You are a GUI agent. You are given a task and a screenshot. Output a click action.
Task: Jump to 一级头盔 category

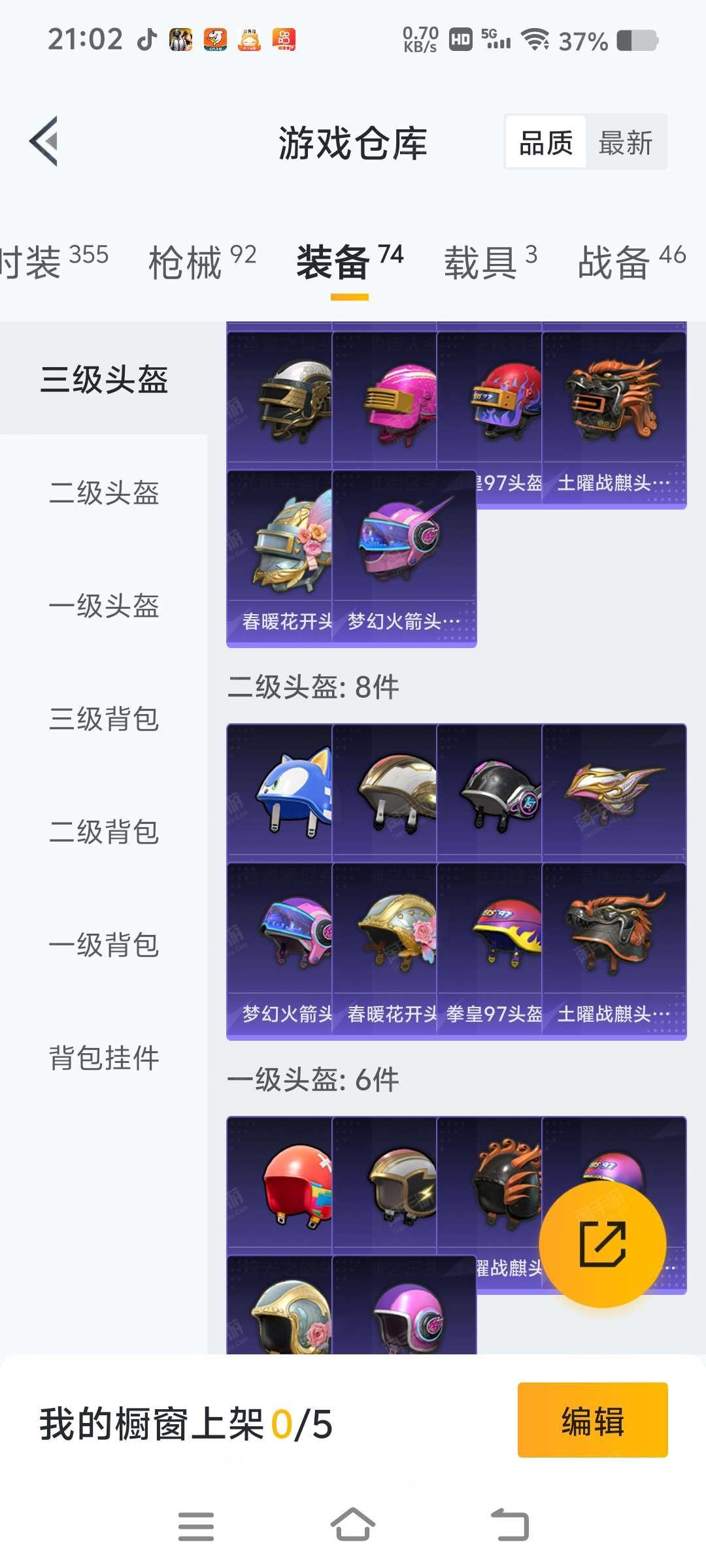click(x=104, y=605)
